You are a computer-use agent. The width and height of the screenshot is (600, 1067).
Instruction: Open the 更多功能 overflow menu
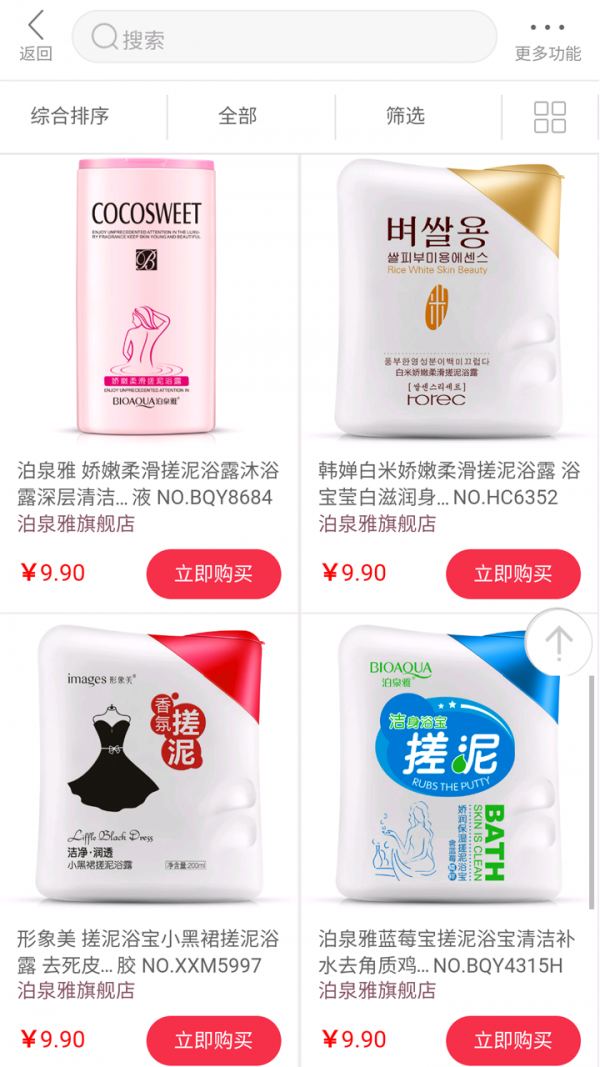coord(547,38)
